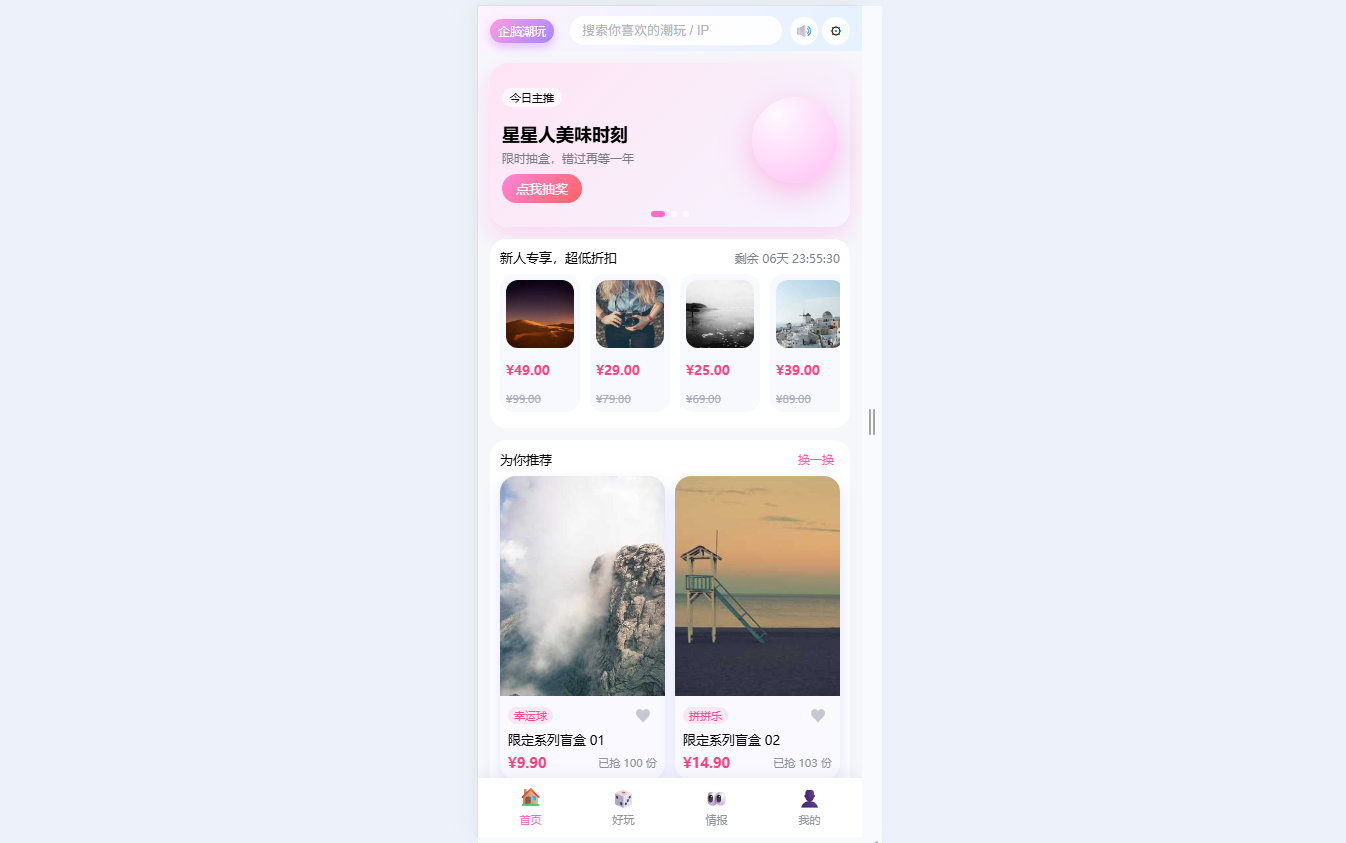Like 限定系列盲盒 02 with heart icon
Viewport: 1346px width, 843px height.
818,716
